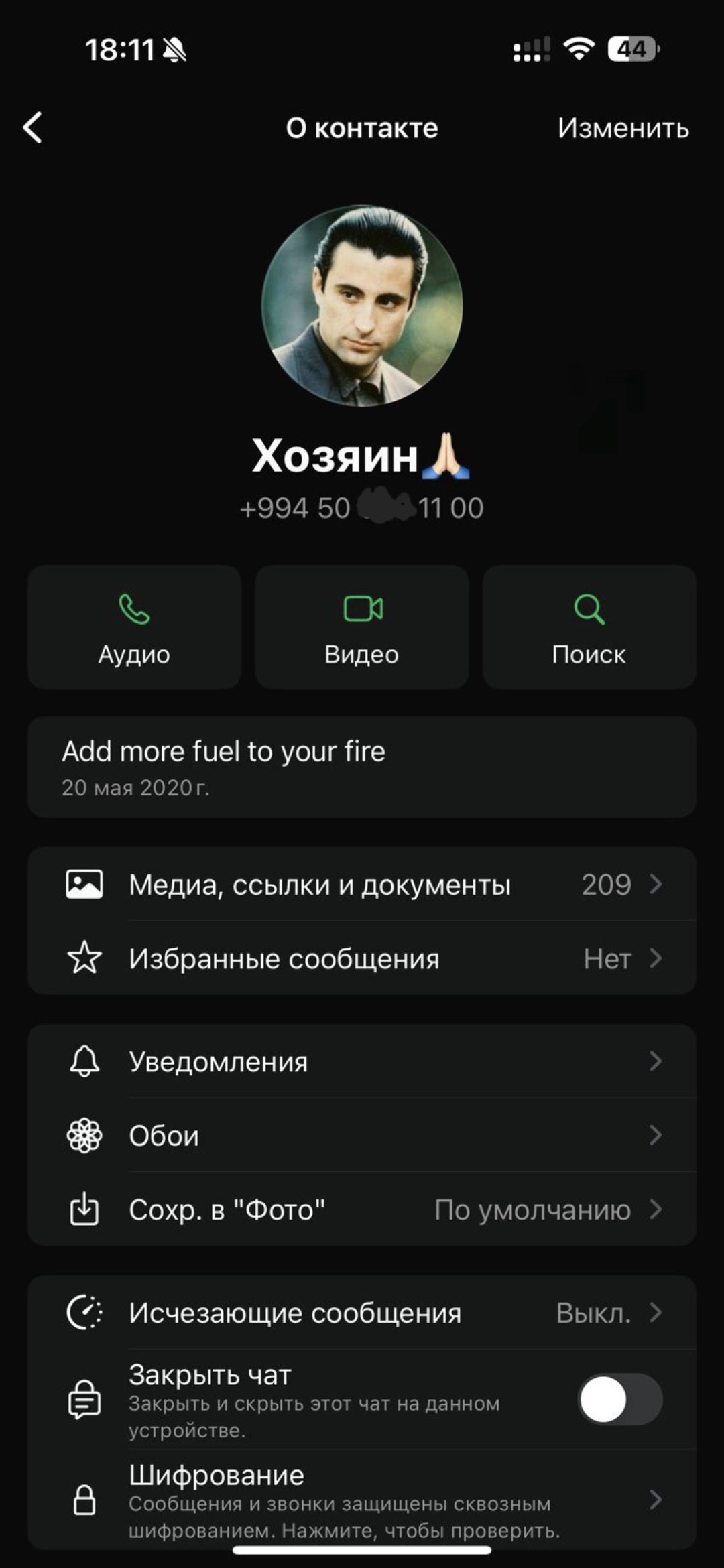The width and height of the screenshot is (724, 1568).
Task: Open Избранные сообщения
Action: click(x=362, y=958)
